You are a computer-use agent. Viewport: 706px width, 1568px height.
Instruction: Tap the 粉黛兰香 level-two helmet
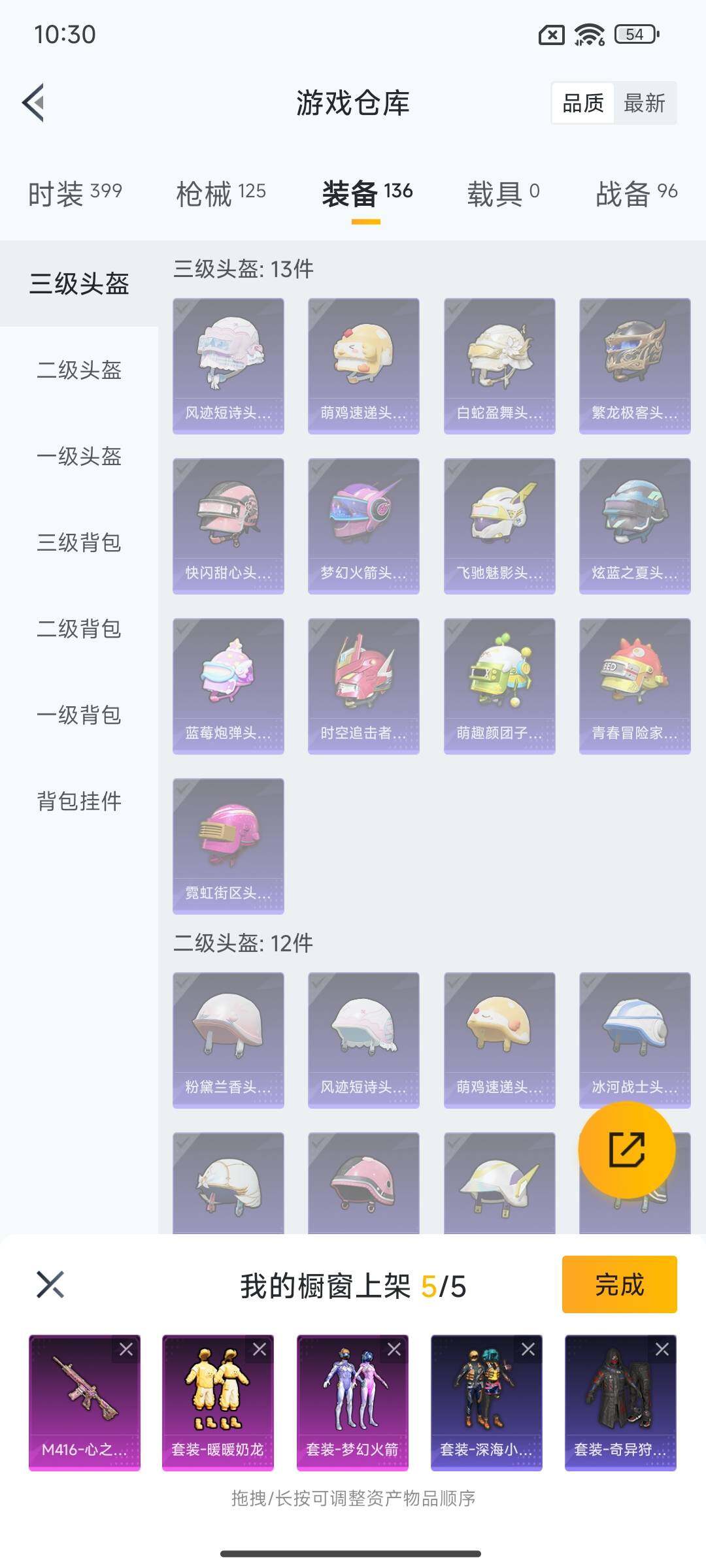[x=228, y=1040]
